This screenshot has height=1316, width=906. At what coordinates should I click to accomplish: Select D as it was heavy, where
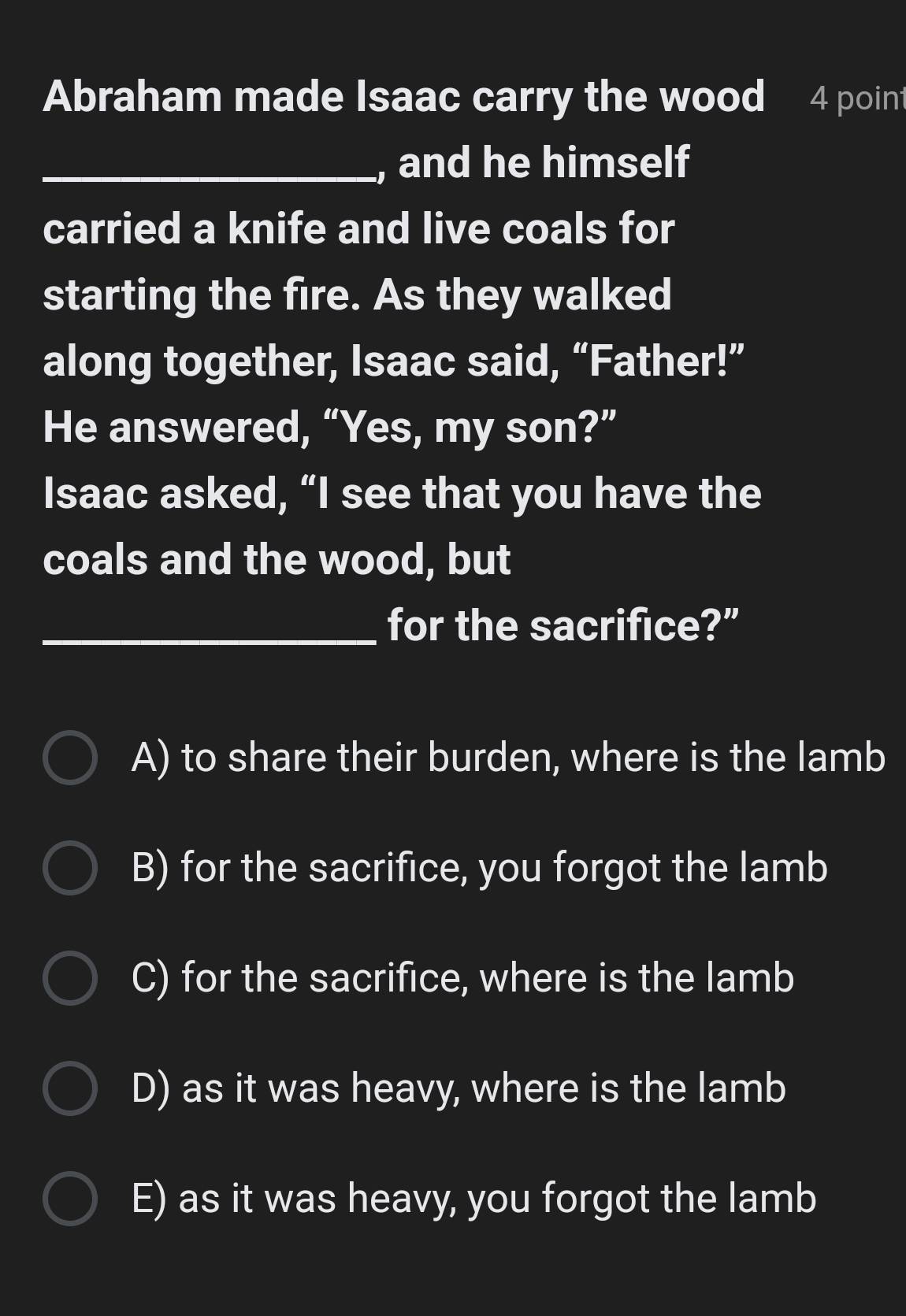(70, 1088)
